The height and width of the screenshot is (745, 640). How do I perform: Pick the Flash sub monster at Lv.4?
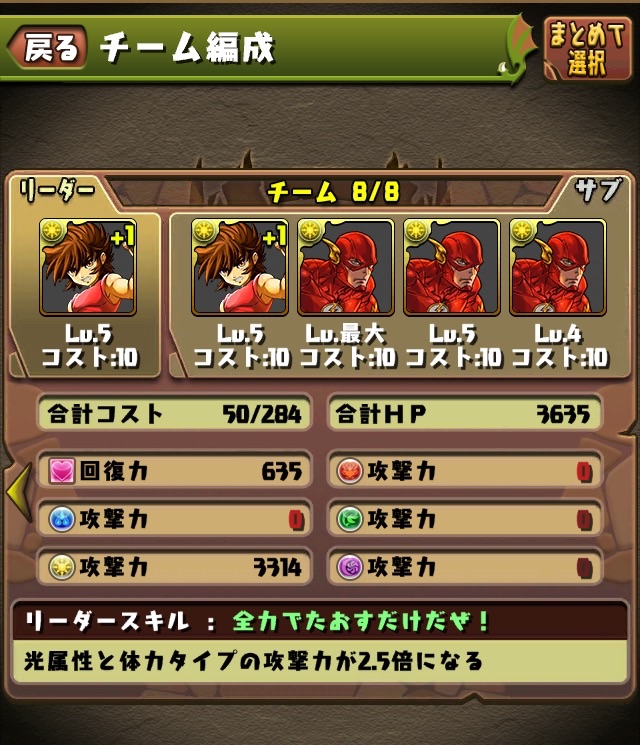point(557,267)
